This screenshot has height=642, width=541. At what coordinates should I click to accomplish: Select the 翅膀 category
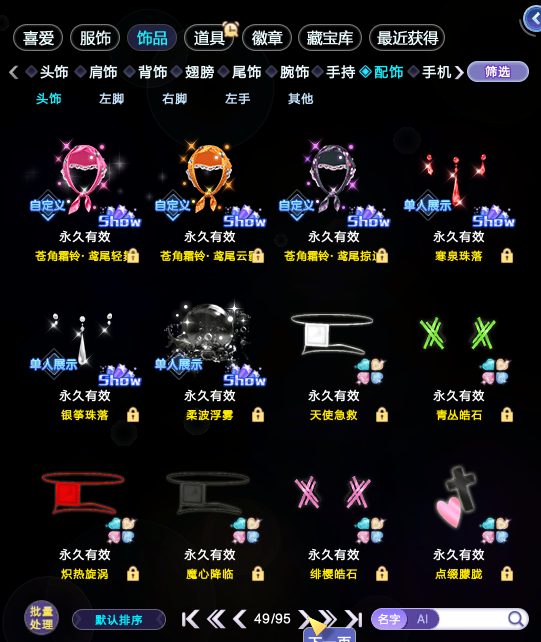point(199,72)
